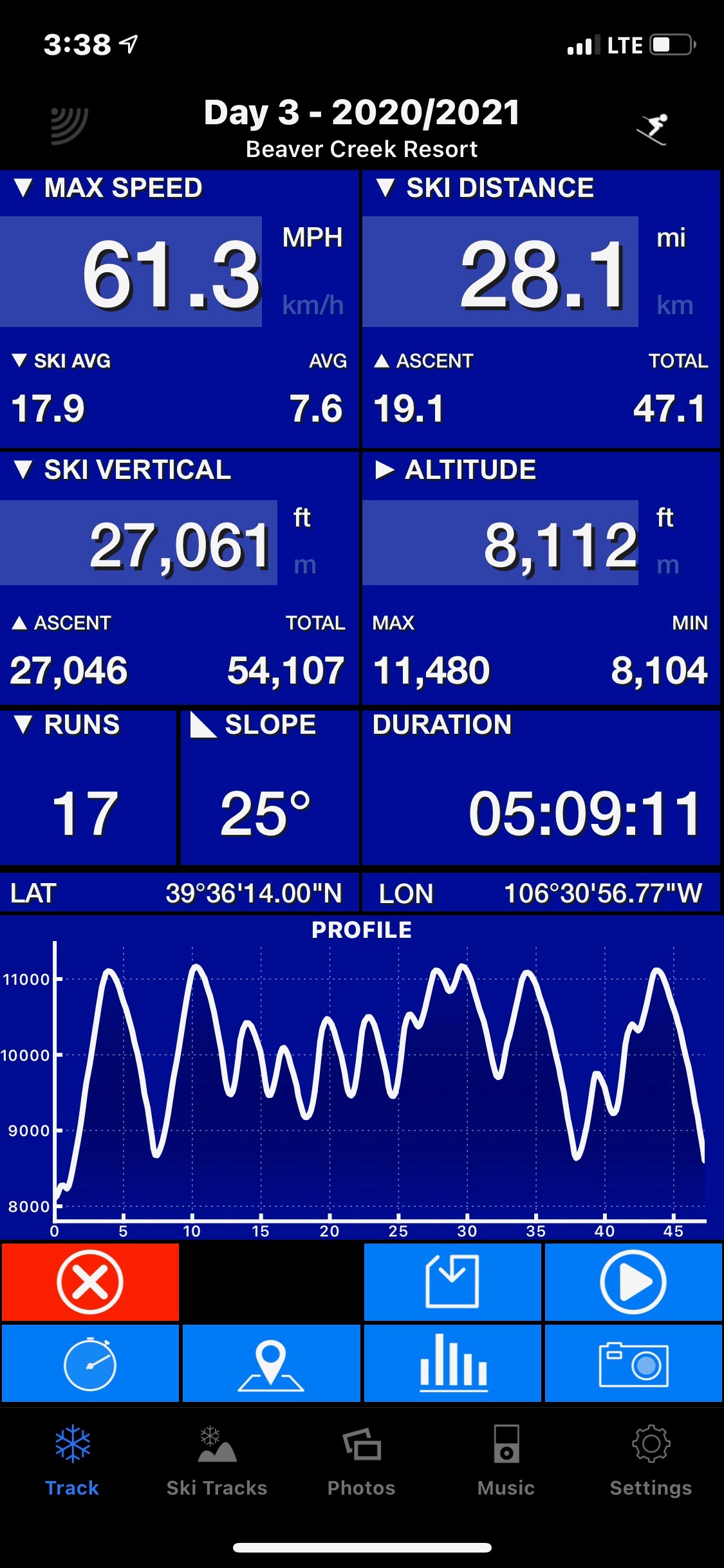Tap the skier activity icon

coord(653,129)
